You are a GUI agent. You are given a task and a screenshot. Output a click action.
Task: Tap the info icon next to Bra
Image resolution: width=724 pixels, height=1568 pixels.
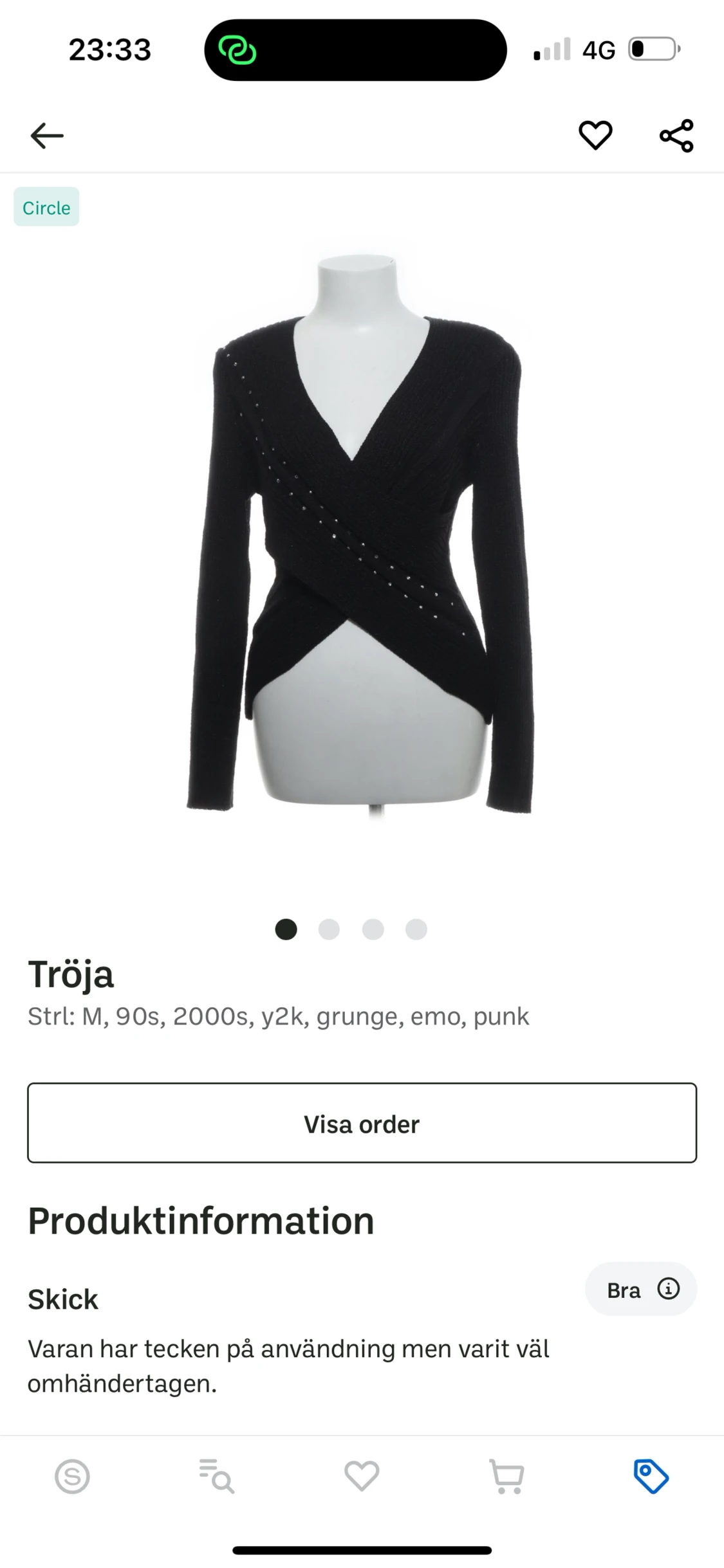(668, 1290)
